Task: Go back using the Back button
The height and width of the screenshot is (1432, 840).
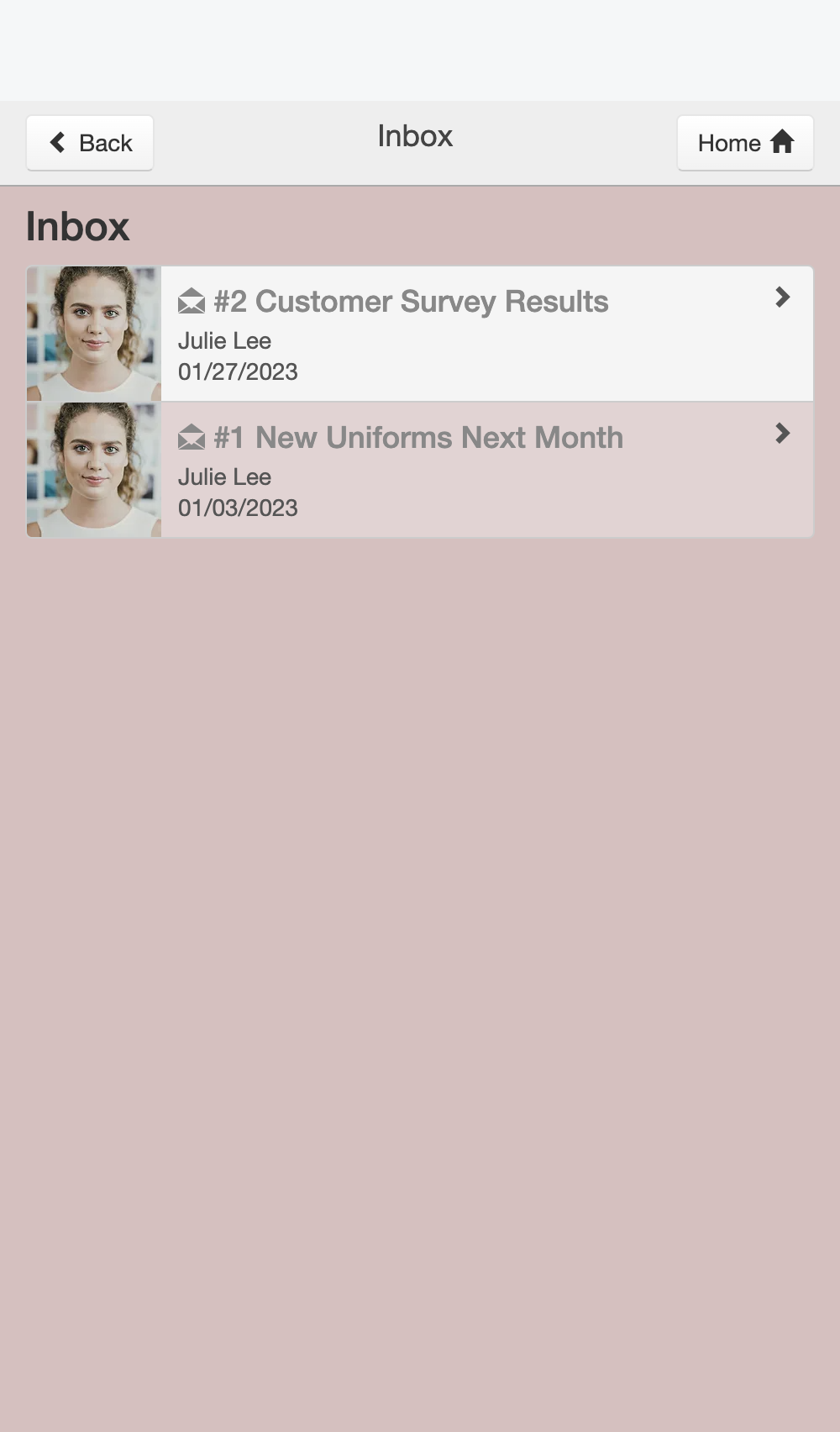Action: pyautogui.click(x=90, y=143)
